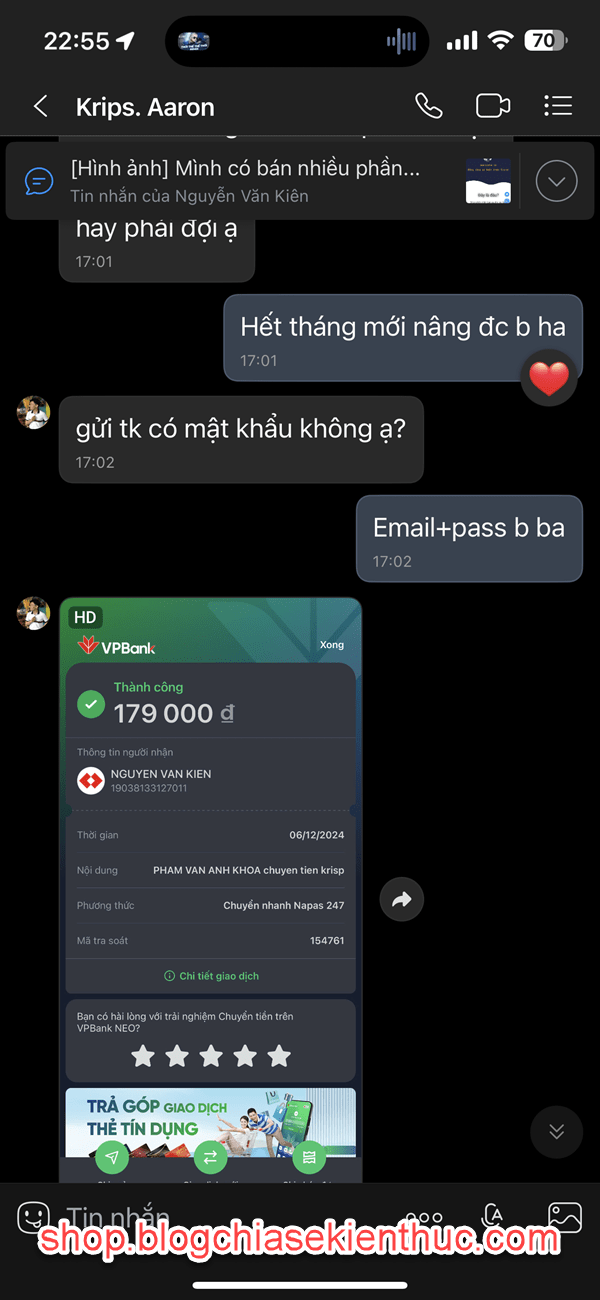The height and width of the screenshot is (1300, 600).
Task: Jump to the latest messages
Action: tap(557, 1131)
